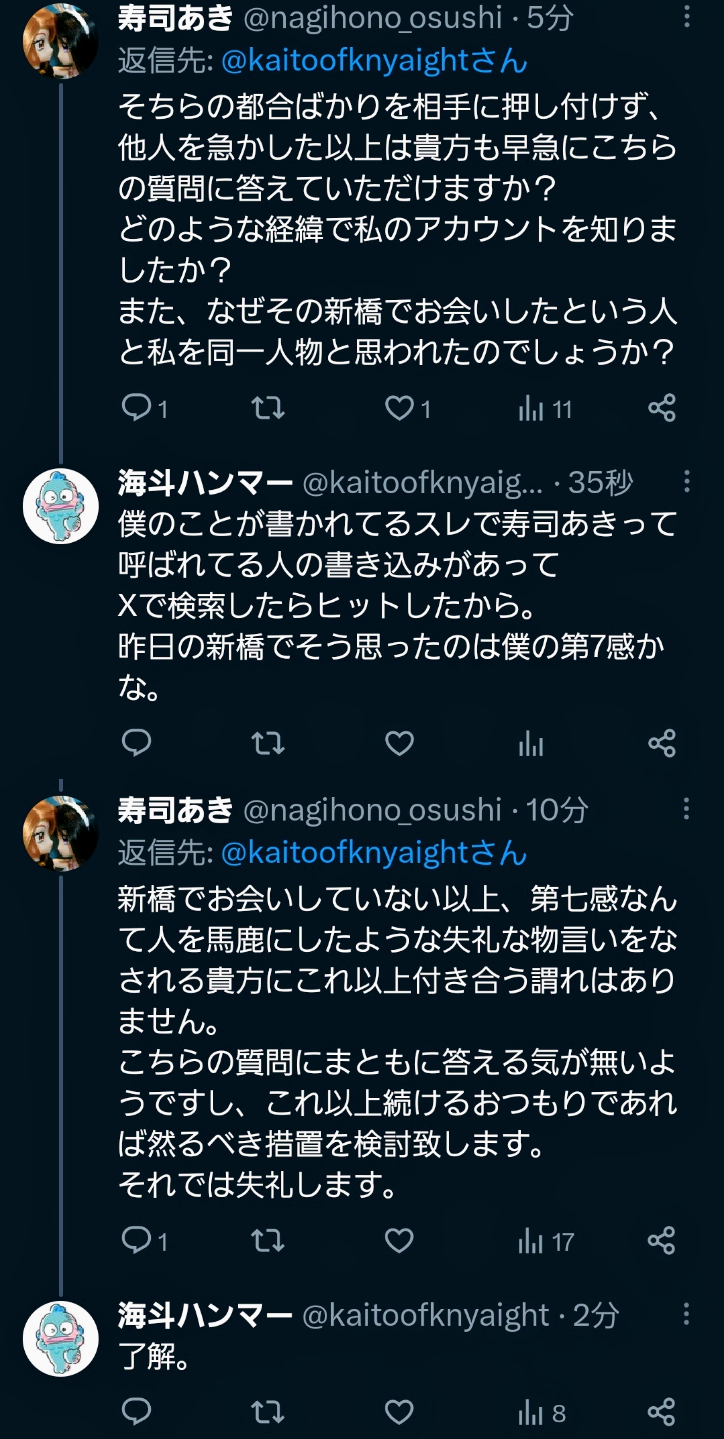This screenshot has width=724, height=1439.
Task: Reply to 寿司あき's post from 10分 ago
Action: 135,1241
